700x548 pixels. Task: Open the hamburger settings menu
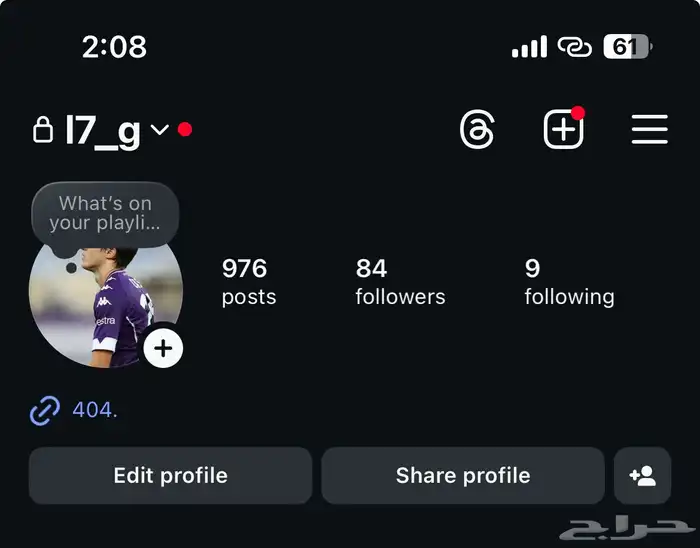(649, 130)
